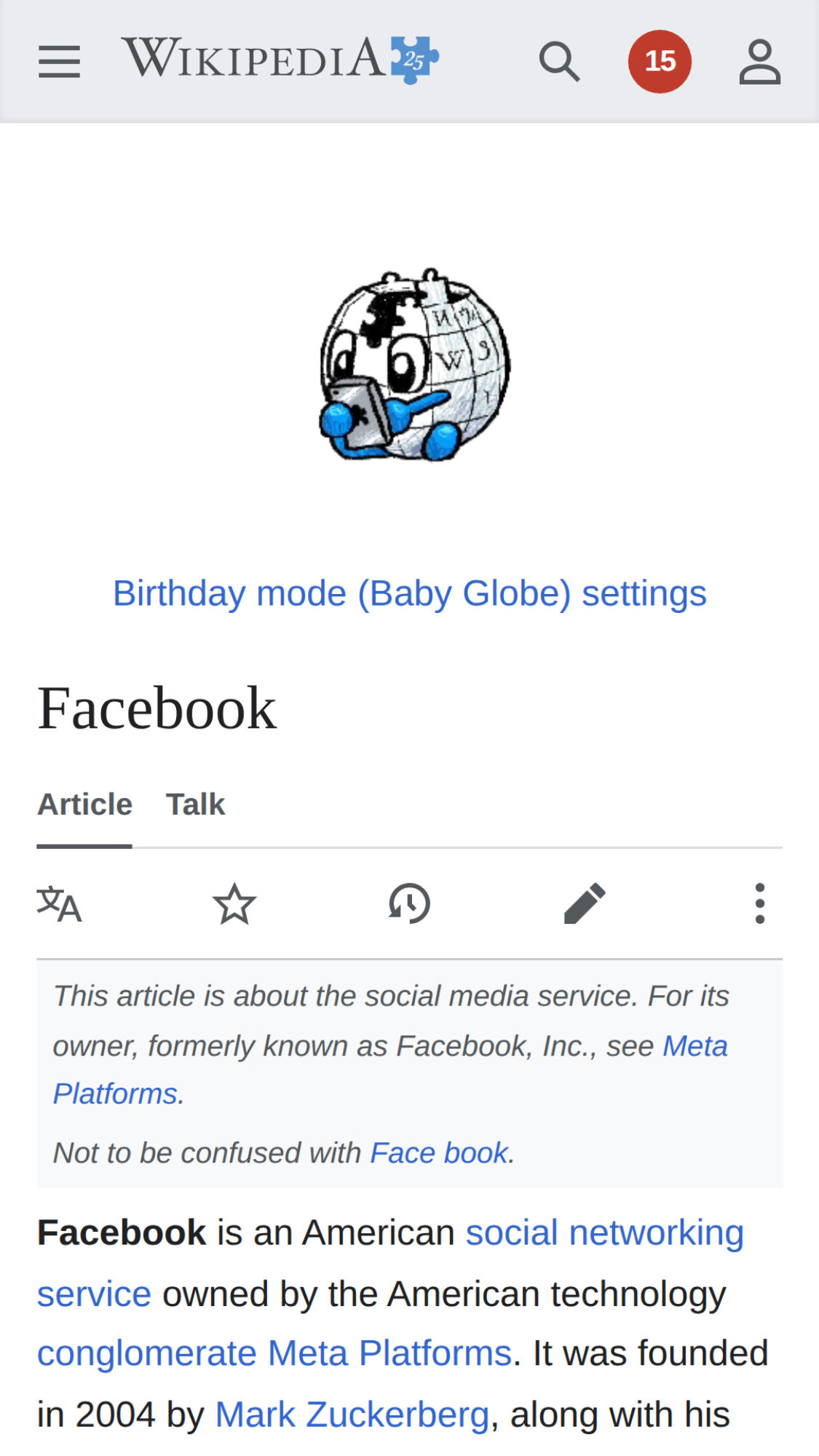Open the main navigation menu

pos(59,61)
